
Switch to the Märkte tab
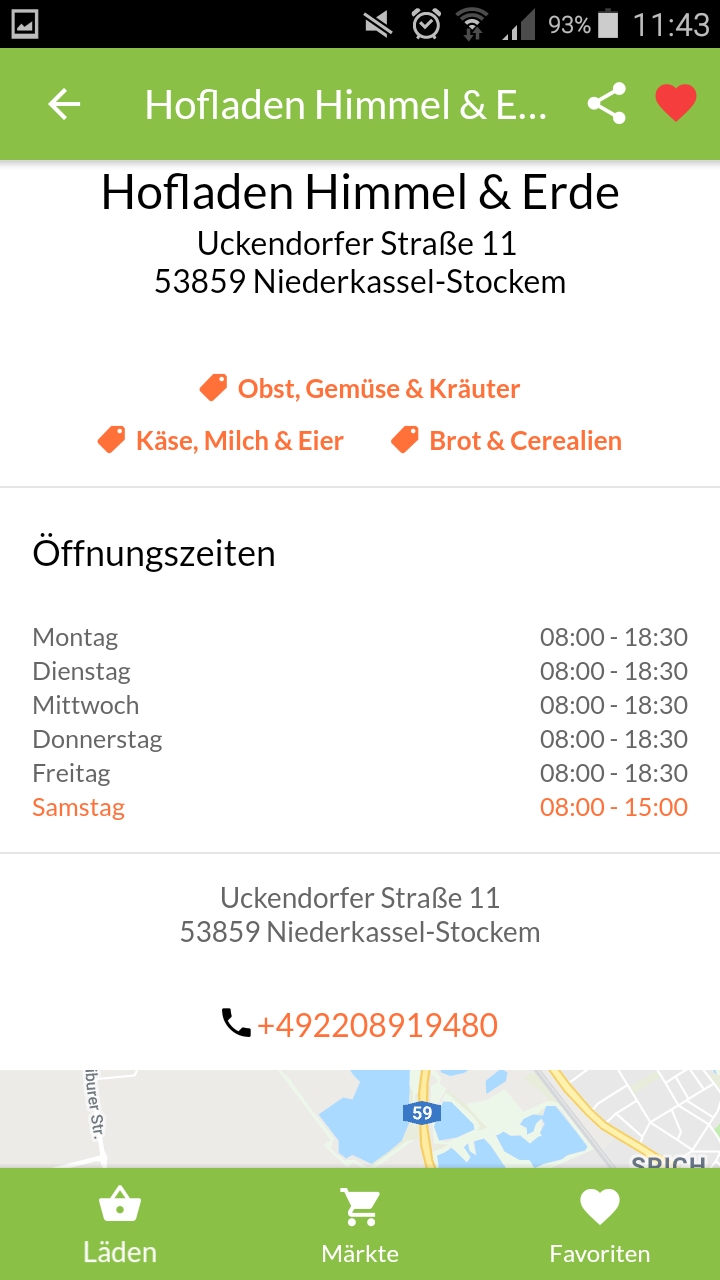360,1225
